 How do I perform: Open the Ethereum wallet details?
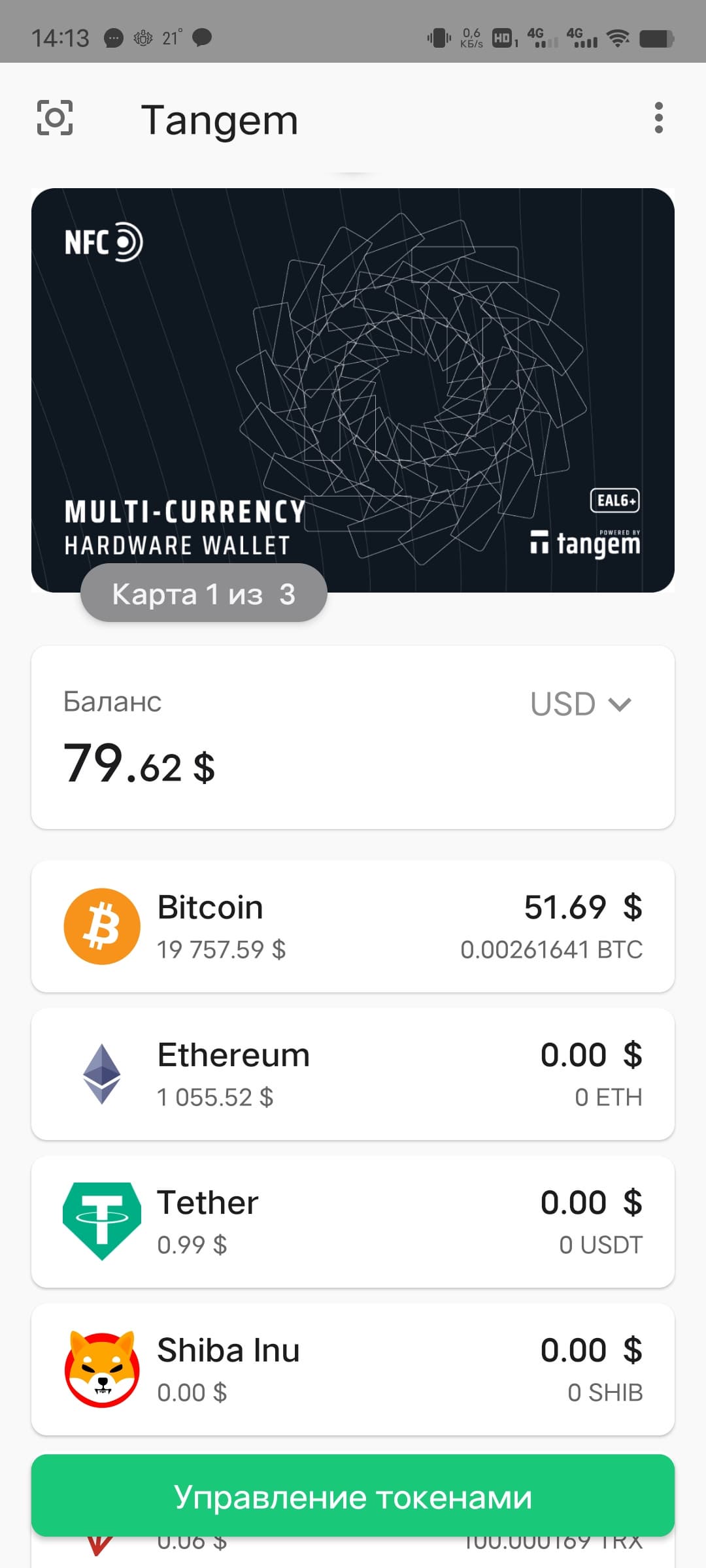[x=353, y=1074]
